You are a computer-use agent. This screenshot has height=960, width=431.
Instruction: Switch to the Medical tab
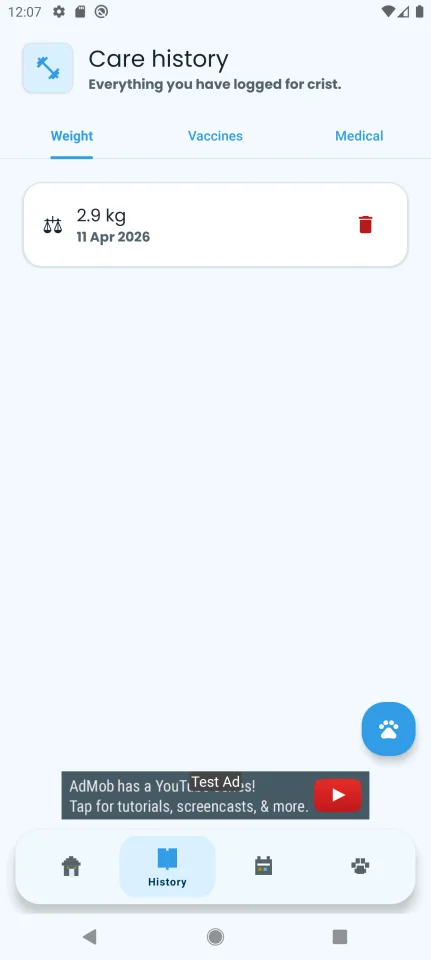click(359, 136)
